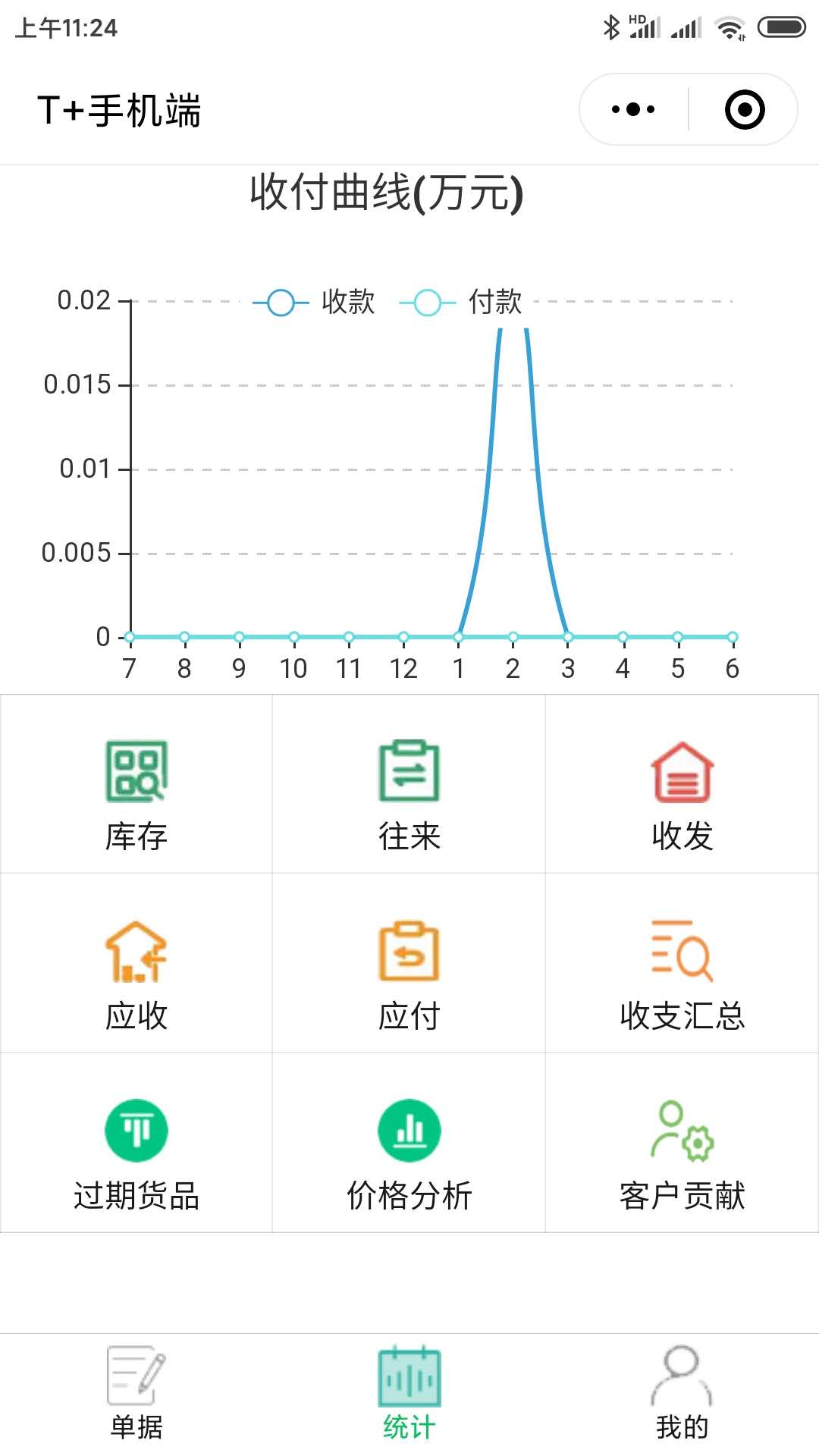The width and height of the screenshot is (819, 1456).
Task: Open the 收支汇总 summary
Action: tap(682, 972)
